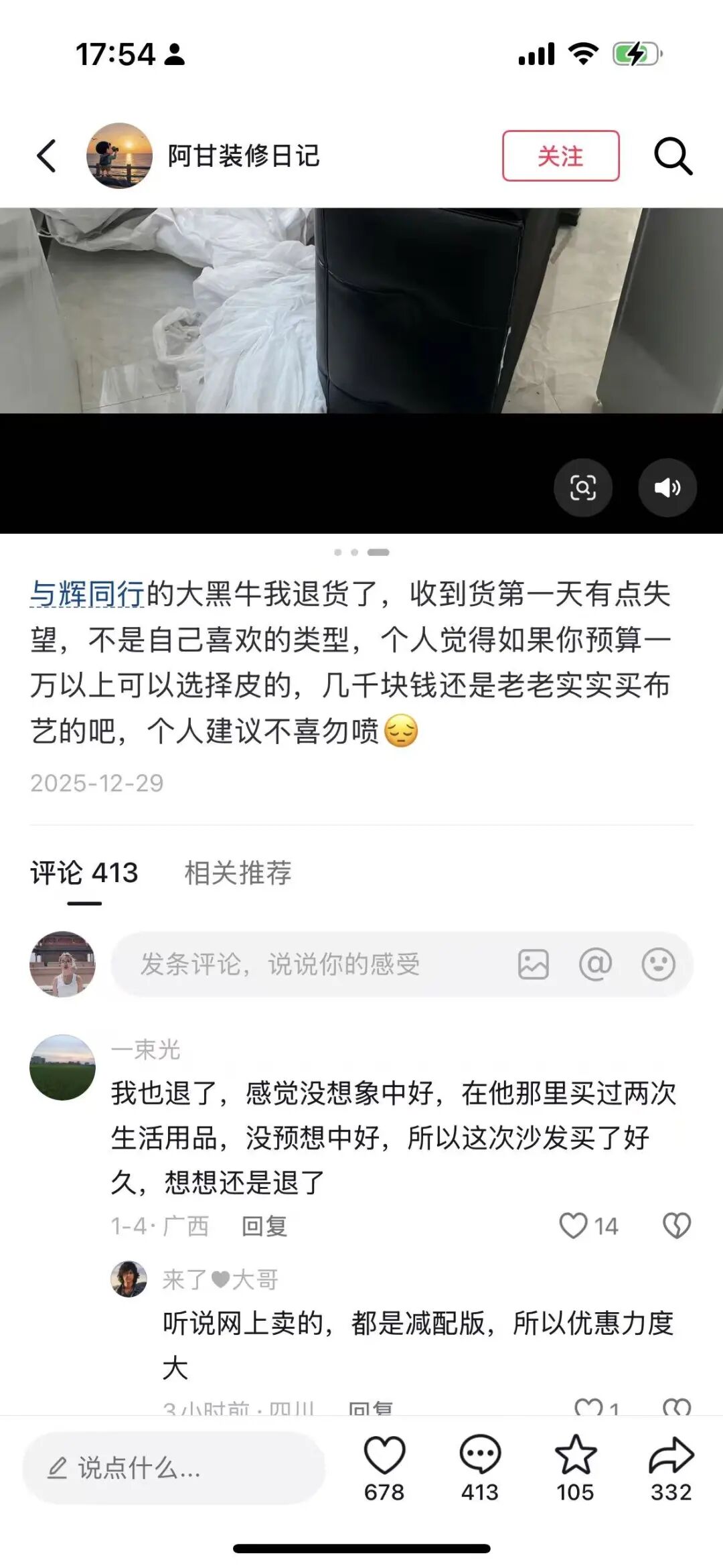Select the 评论 413 tab
This screenshot has height=1568, width=723.
[84, 873]
